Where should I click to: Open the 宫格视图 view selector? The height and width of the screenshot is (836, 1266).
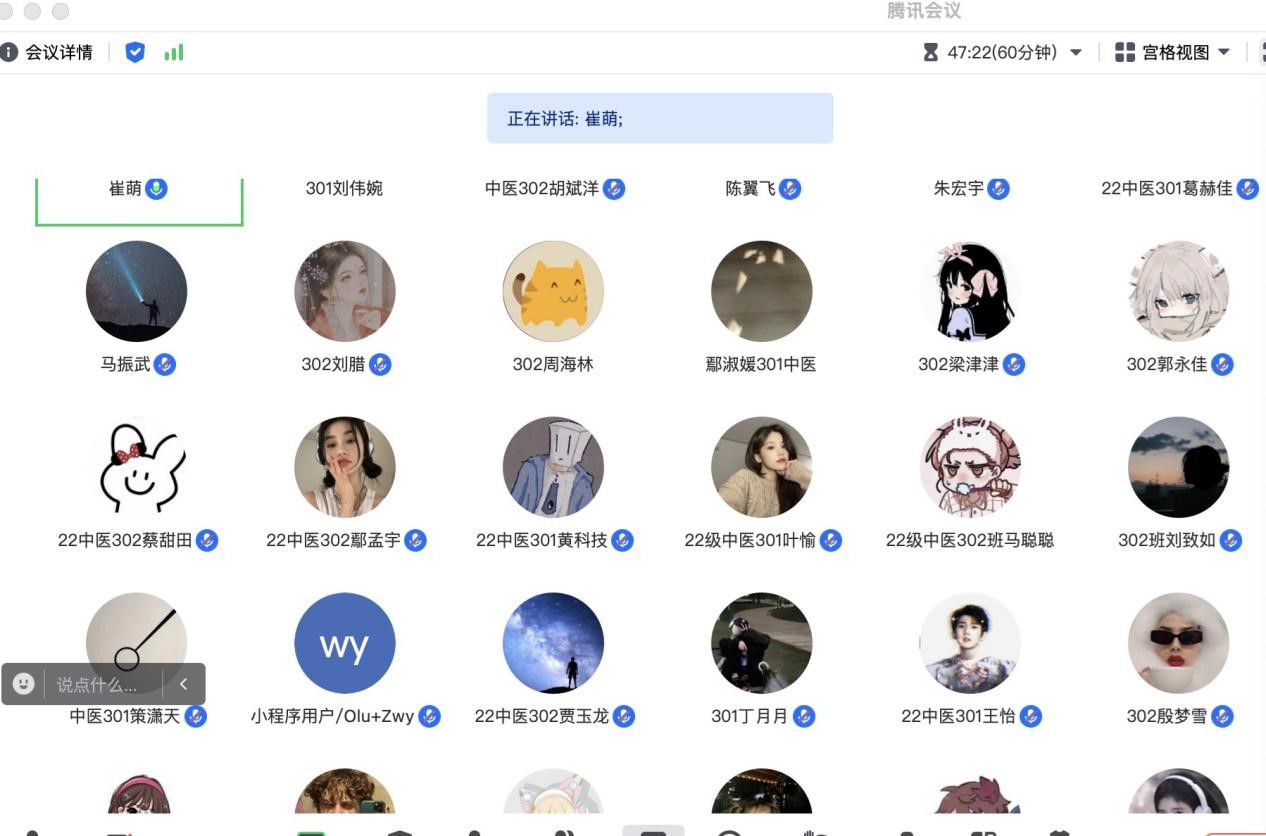coord(1174,53)
